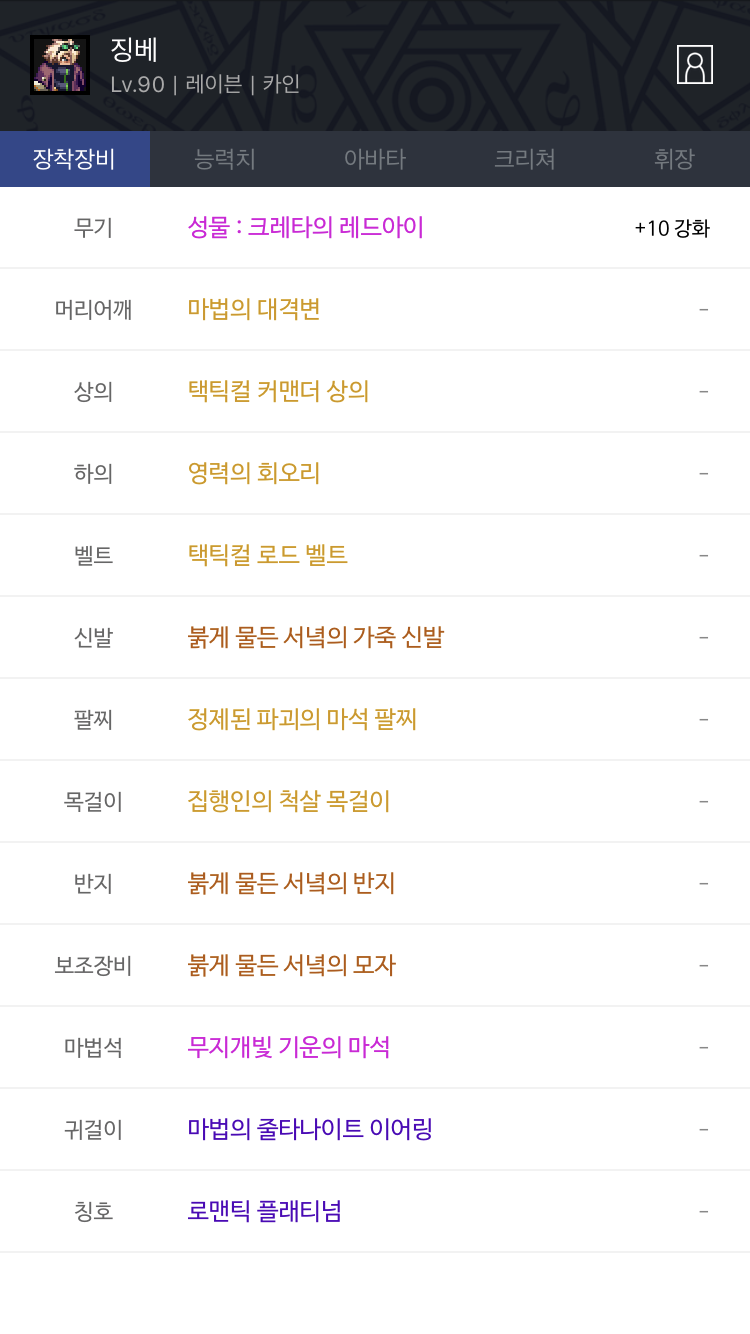
Task: Switch to the 능력치 tab
Action: [225, 159]
